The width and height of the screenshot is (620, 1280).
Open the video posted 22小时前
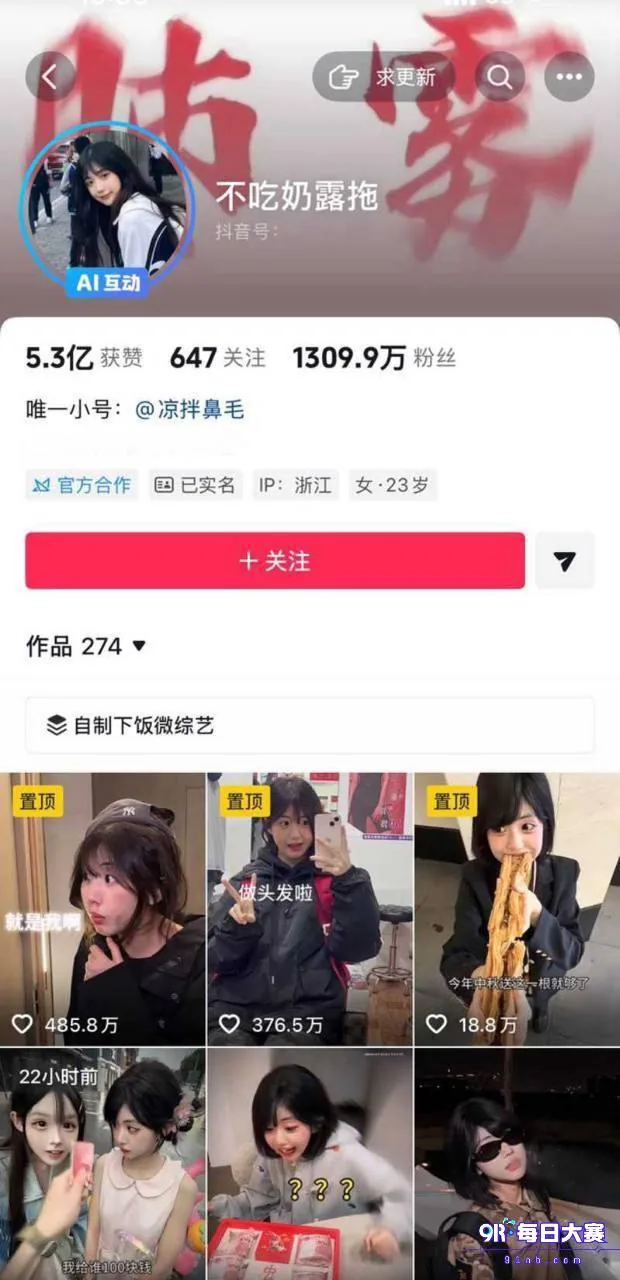pos(103,1164)
